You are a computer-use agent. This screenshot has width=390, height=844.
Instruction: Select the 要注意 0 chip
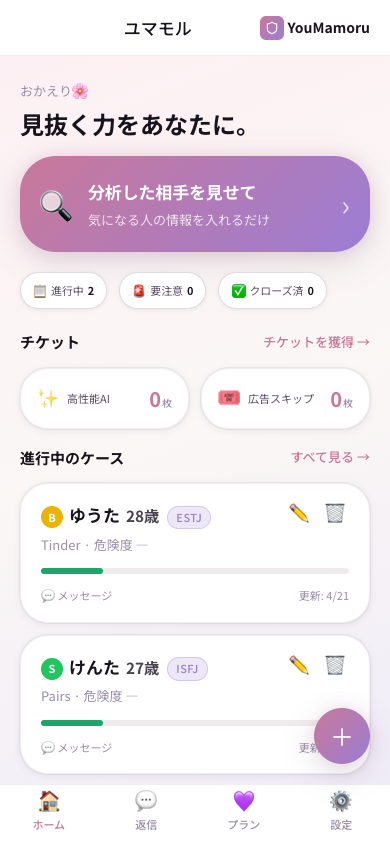pos(162,291)
